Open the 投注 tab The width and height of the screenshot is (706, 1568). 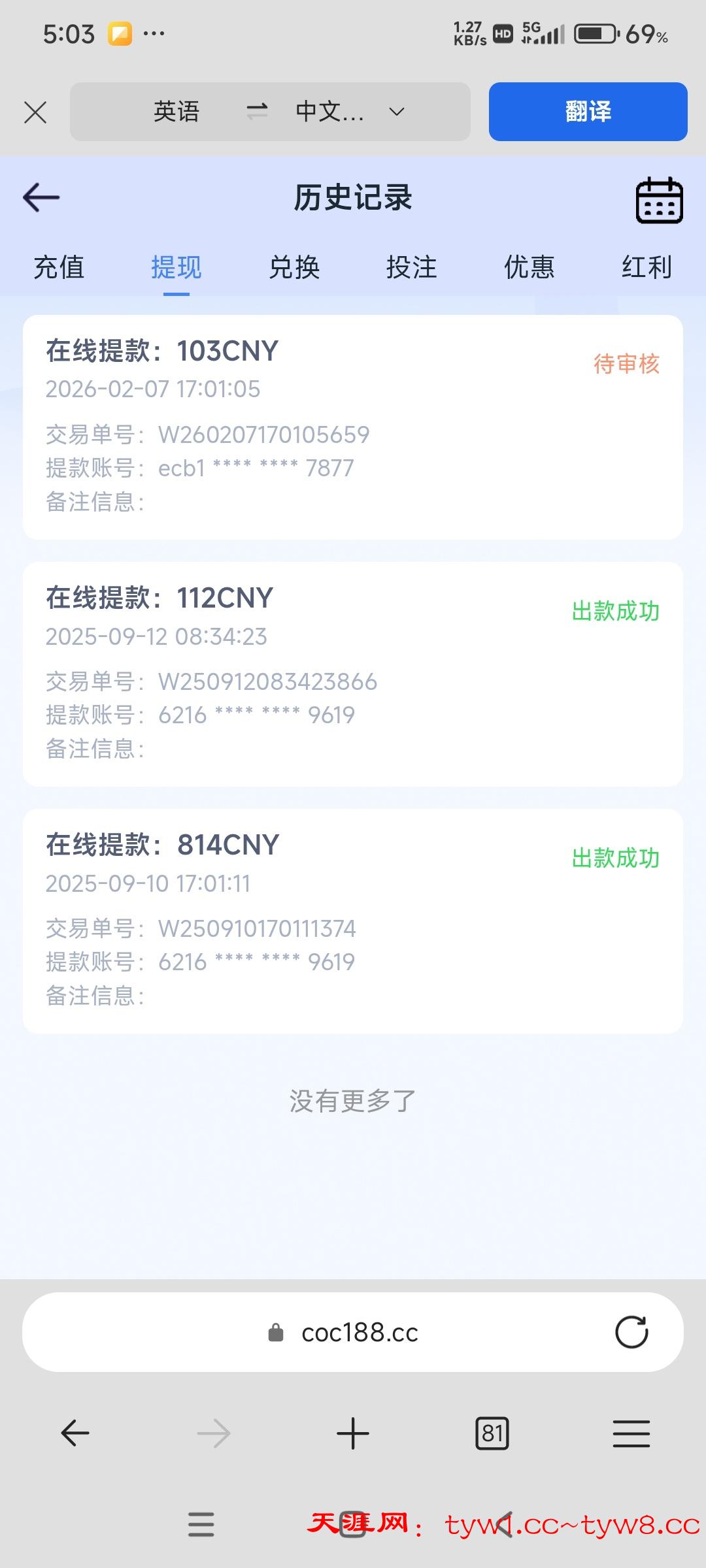tap(411, 267)
